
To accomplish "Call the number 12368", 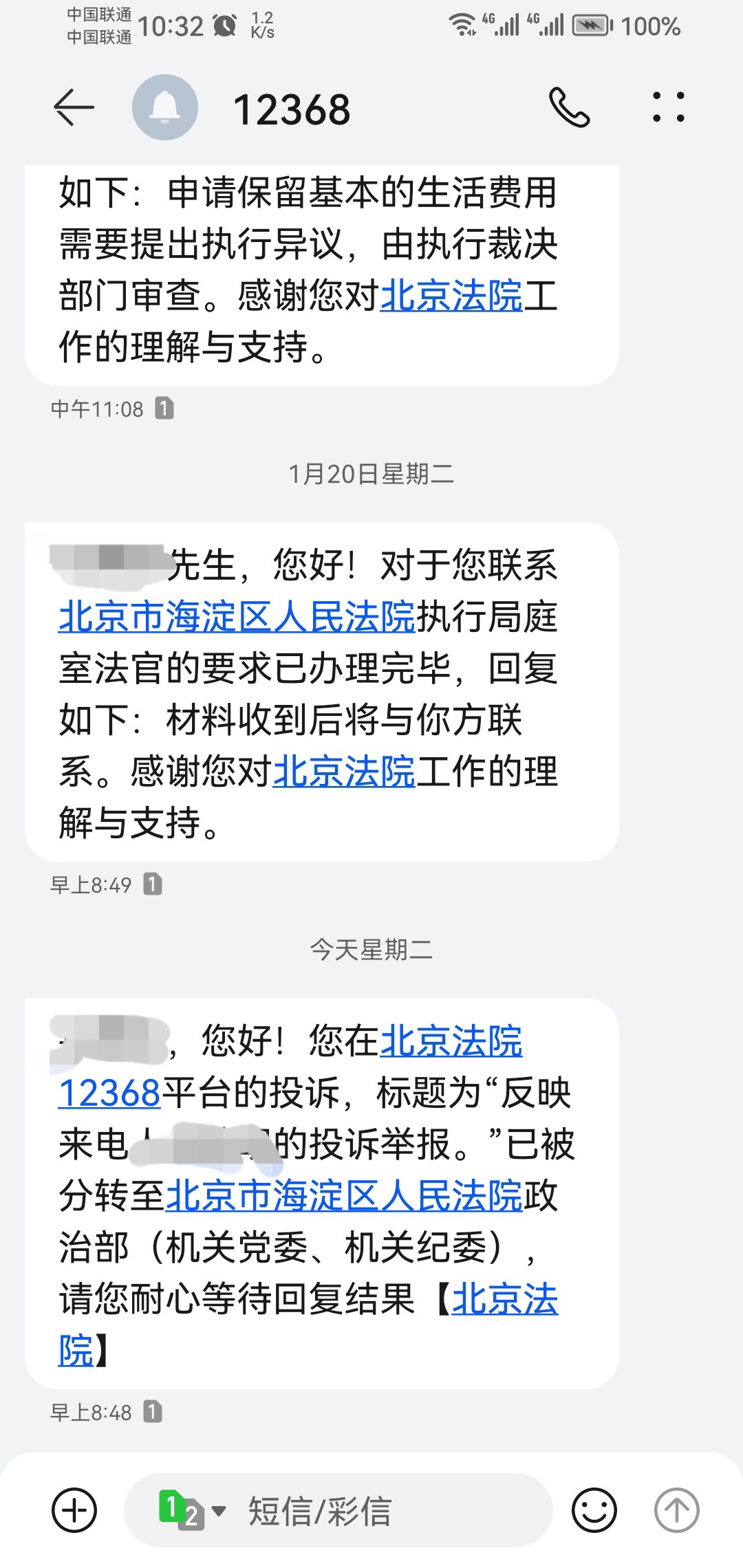I will tap(569, 108).
